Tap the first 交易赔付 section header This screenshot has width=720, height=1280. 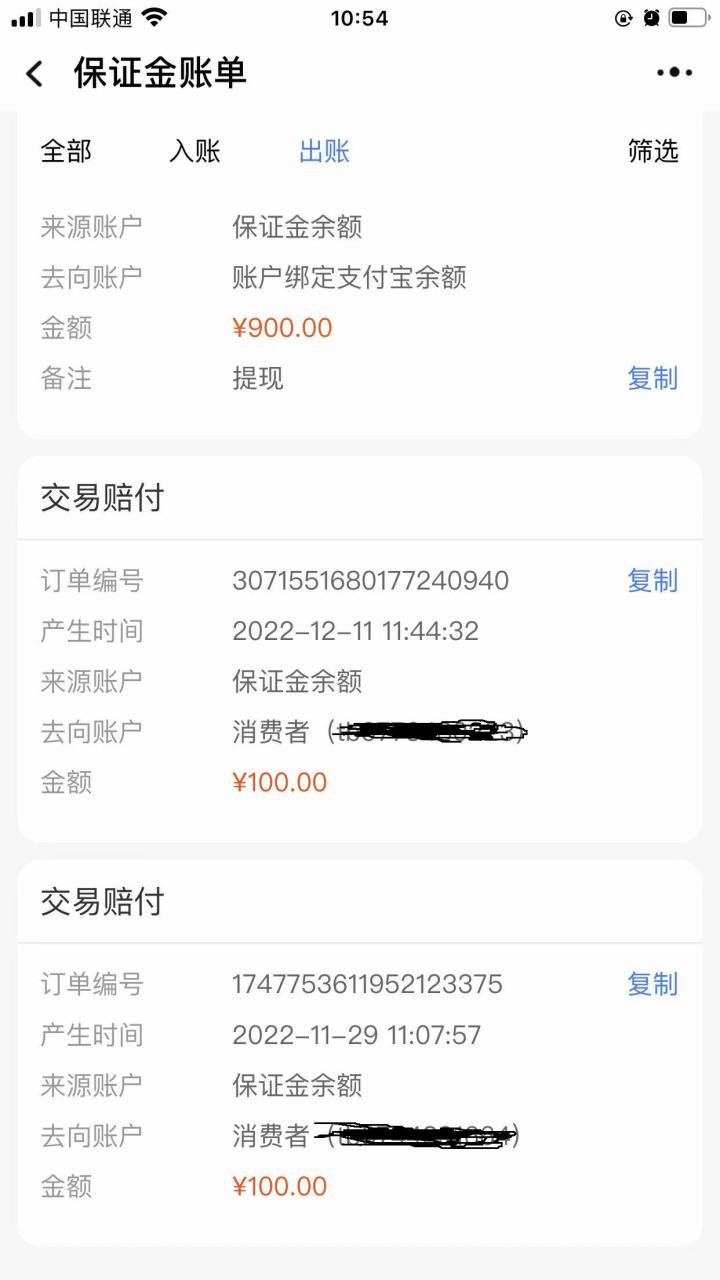tap(100, 497)
